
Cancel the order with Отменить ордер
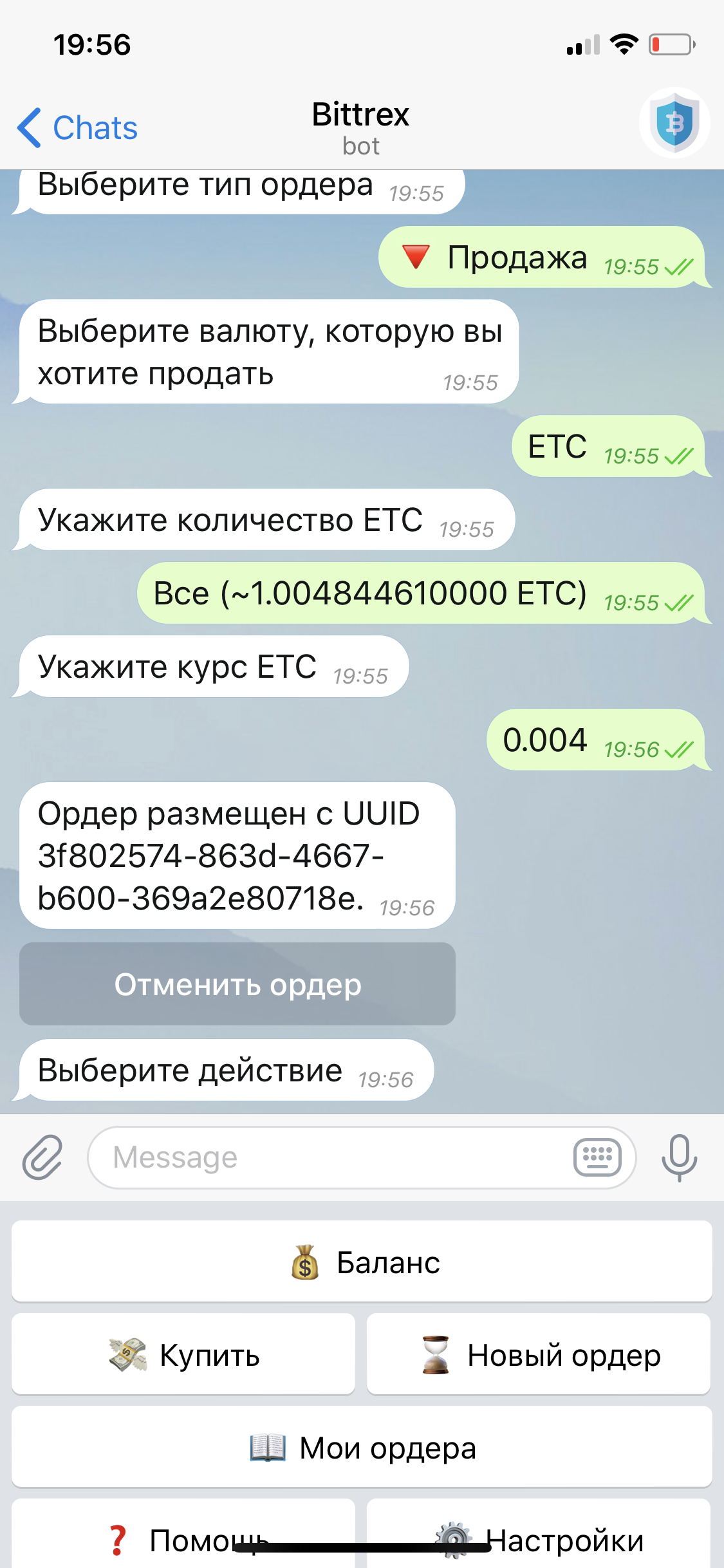(237, 984)
